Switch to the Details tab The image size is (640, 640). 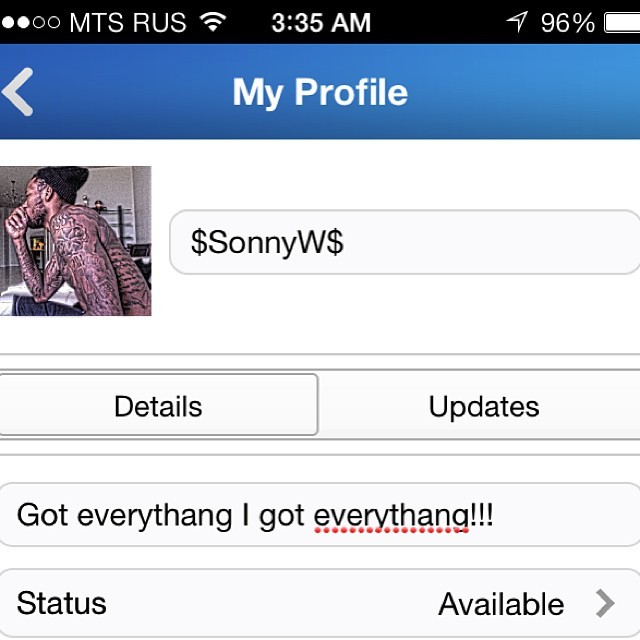coord(158,406)
